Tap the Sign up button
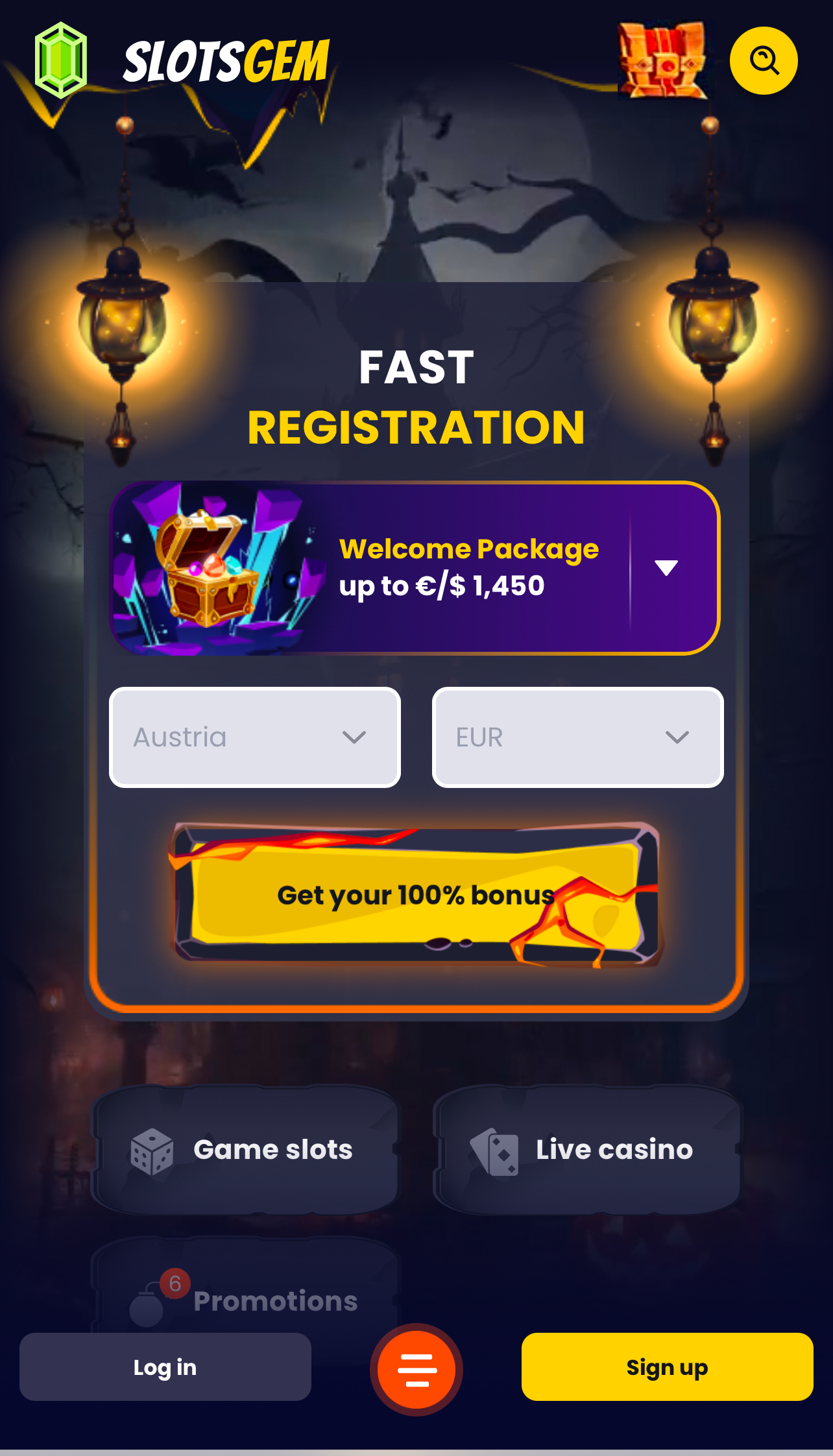The width and height of the screenshot is (833, 1456). [668, 1367]
